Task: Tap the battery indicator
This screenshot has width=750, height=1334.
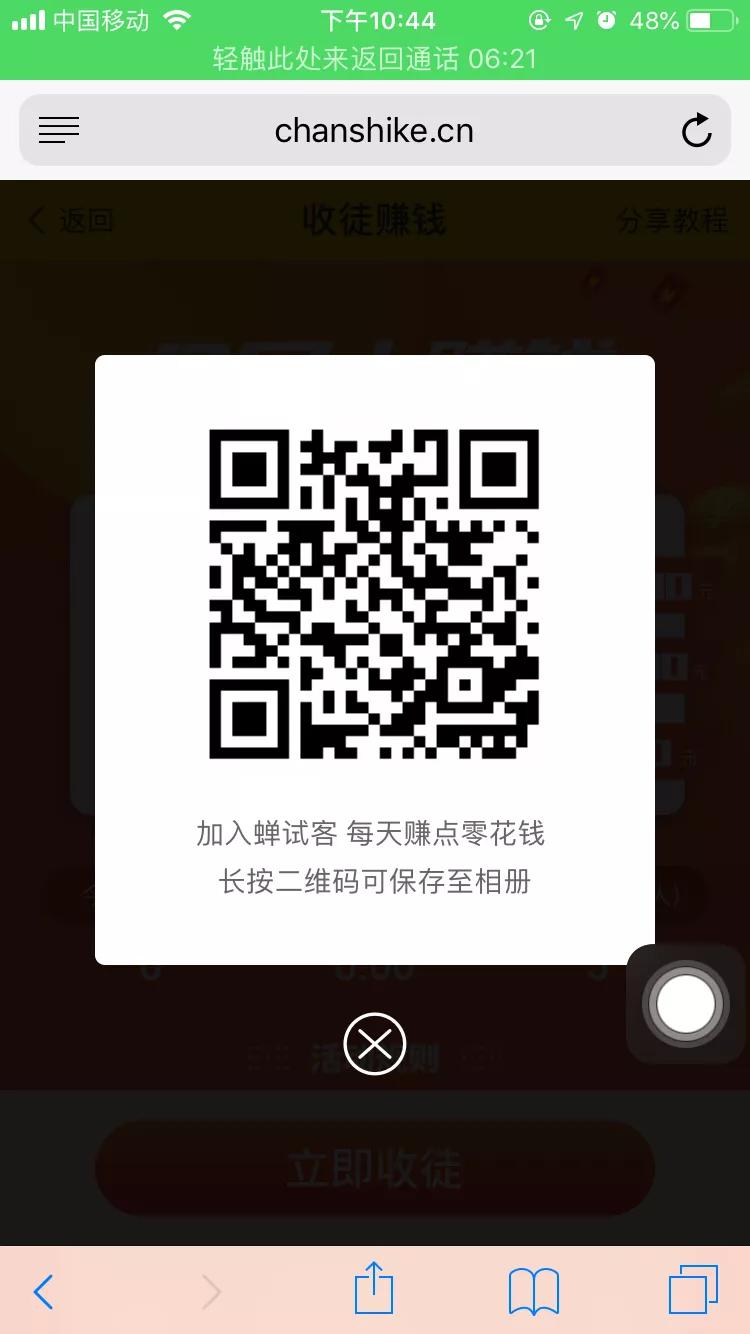Action: click(701, 18)
